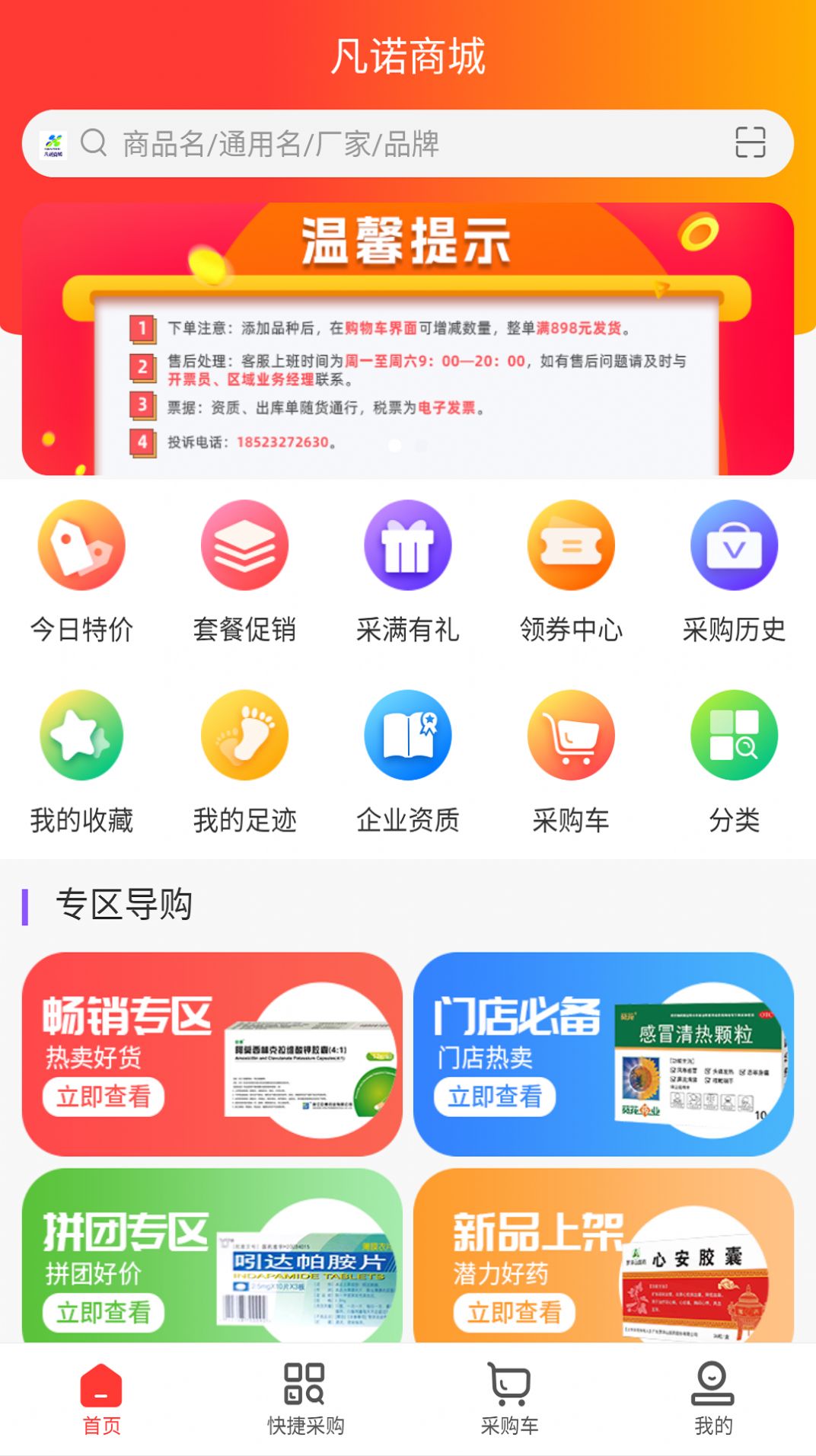This screenshot has width=816, height=1456.
Task: Browse products via the 分类 category icon
Action: (734, 735)
